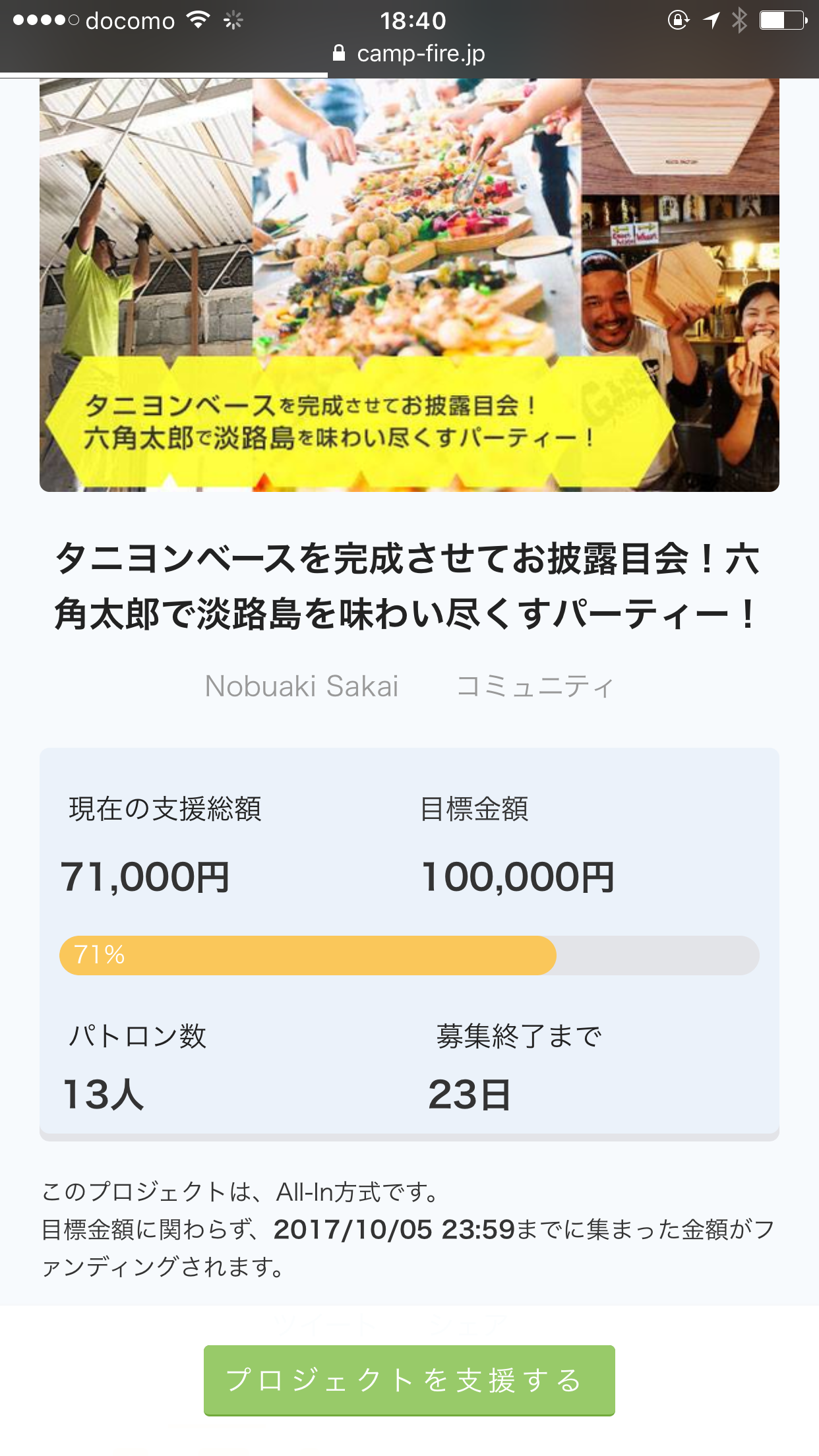This screenshot has height=1456, width=819.
Task: Tap the プロジェクトを支援する button
Action: point(409,1380)
